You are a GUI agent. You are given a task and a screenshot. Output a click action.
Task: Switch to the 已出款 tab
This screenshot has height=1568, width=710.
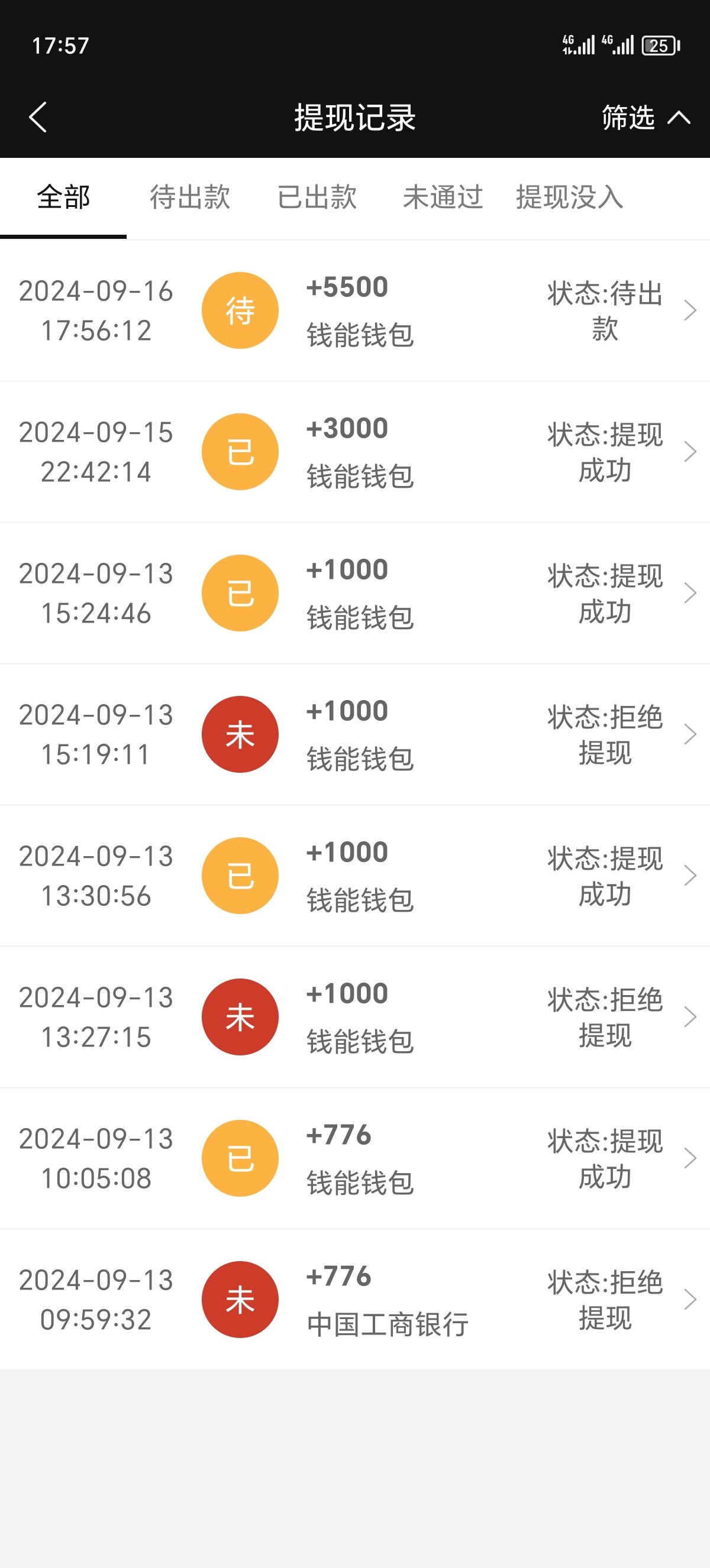click(x=317, y=197)
